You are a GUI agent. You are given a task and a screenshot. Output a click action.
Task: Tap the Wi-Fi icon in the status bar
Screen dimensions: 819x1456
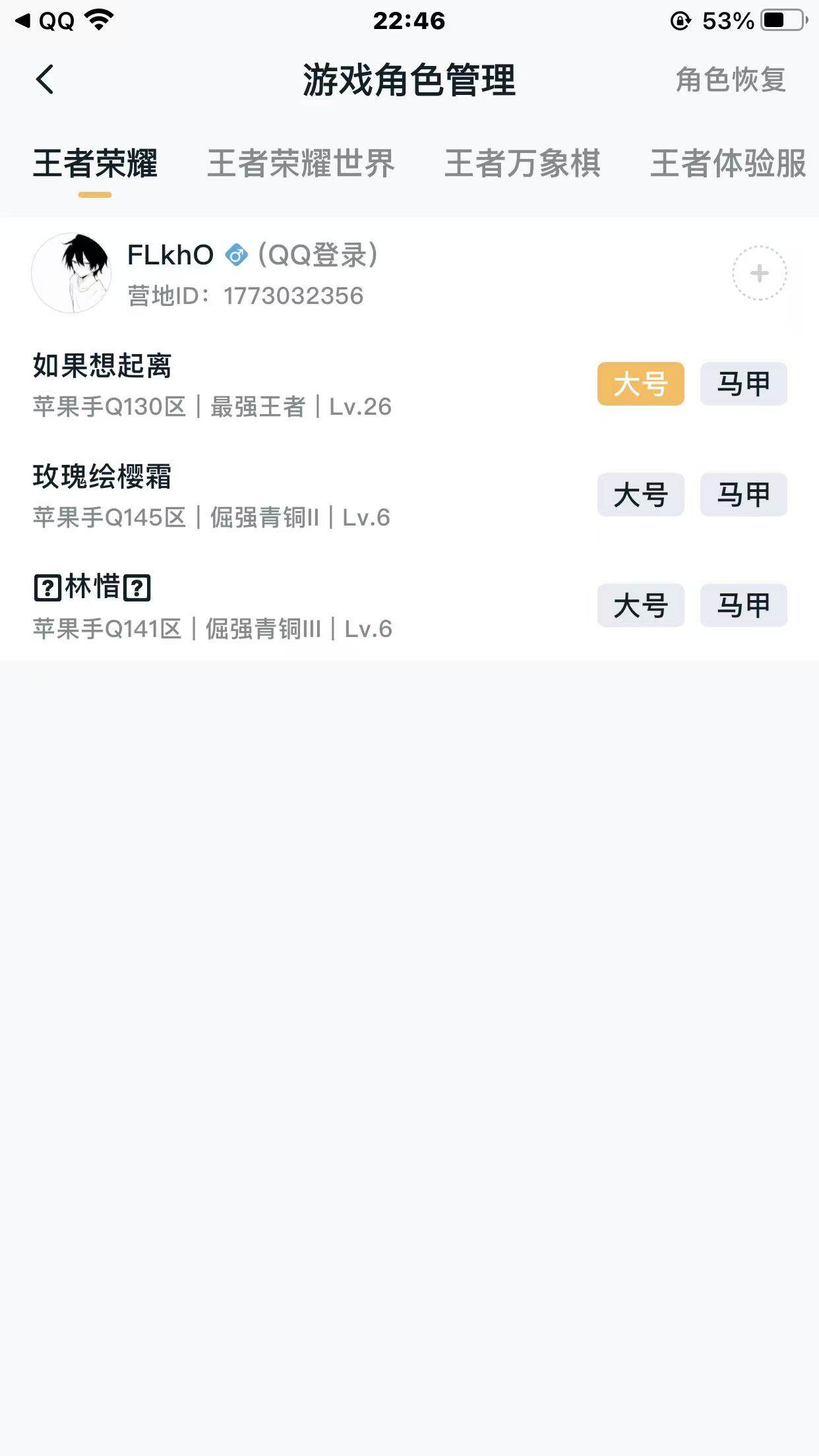click(96, 20)
